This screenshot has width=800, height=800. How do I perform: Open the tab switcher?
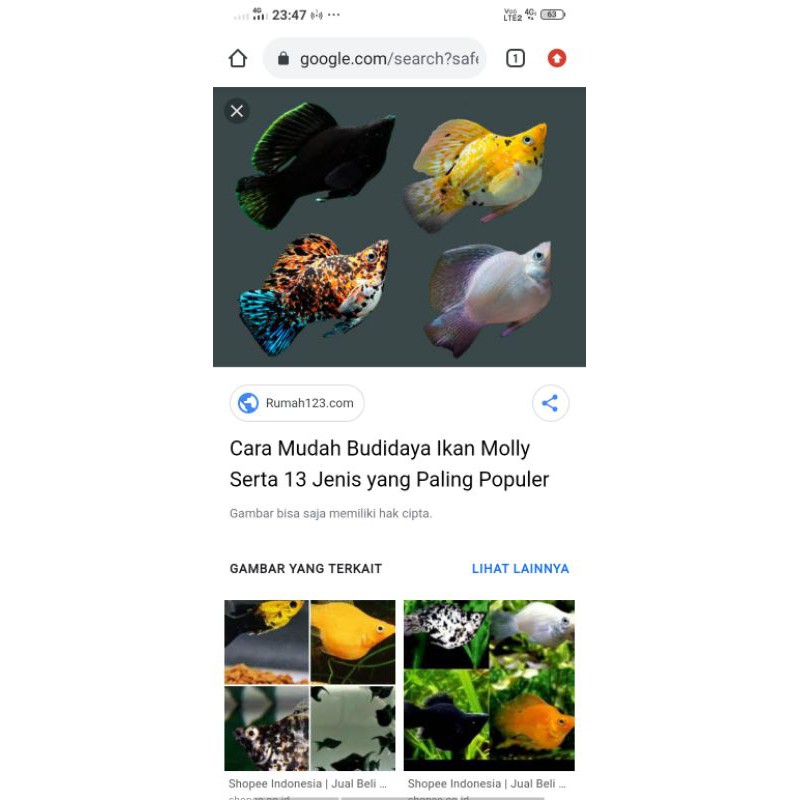pyautogui.click(x=515, y=59)
